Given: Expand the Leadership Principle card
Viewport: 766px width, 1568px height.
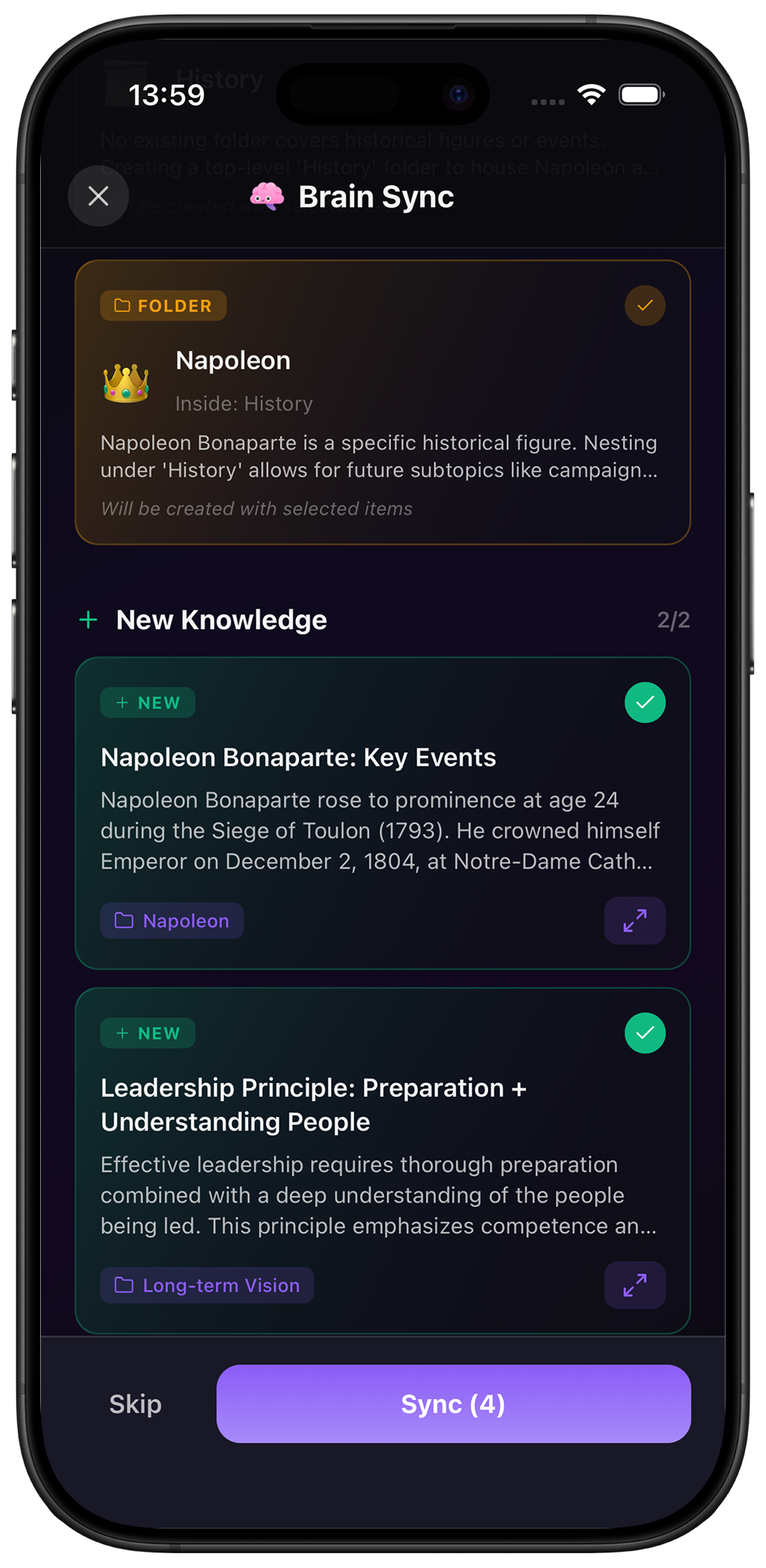Looking at the screenshot, I should tap(634, 1285).
